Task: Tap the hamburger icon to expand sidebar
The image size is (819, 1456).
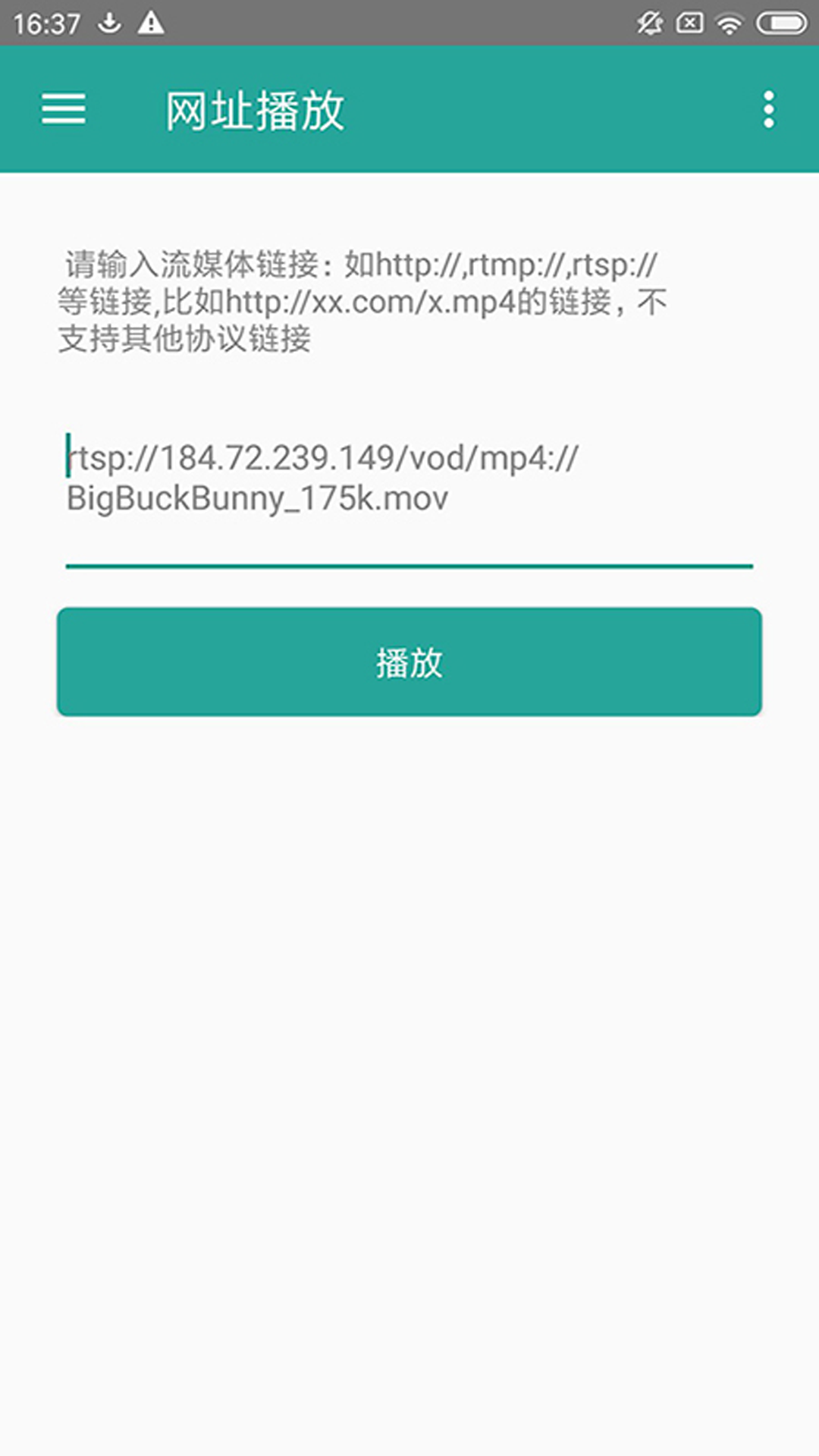Action: (x=64, y=109)
